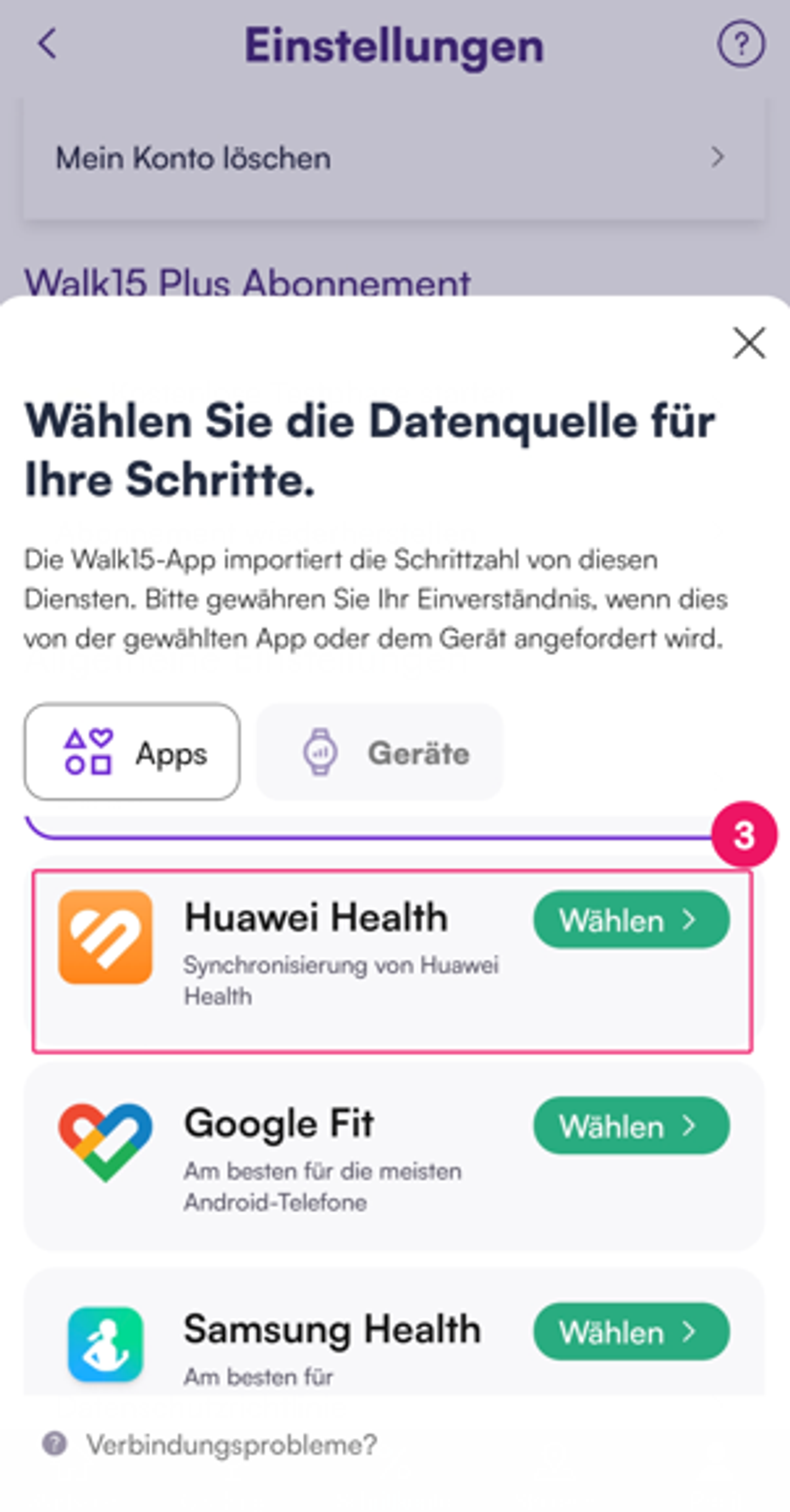Pick Google Fit via its Wählen button
This screenshot has height=1512, width=790.
[x=631, y=1126]
